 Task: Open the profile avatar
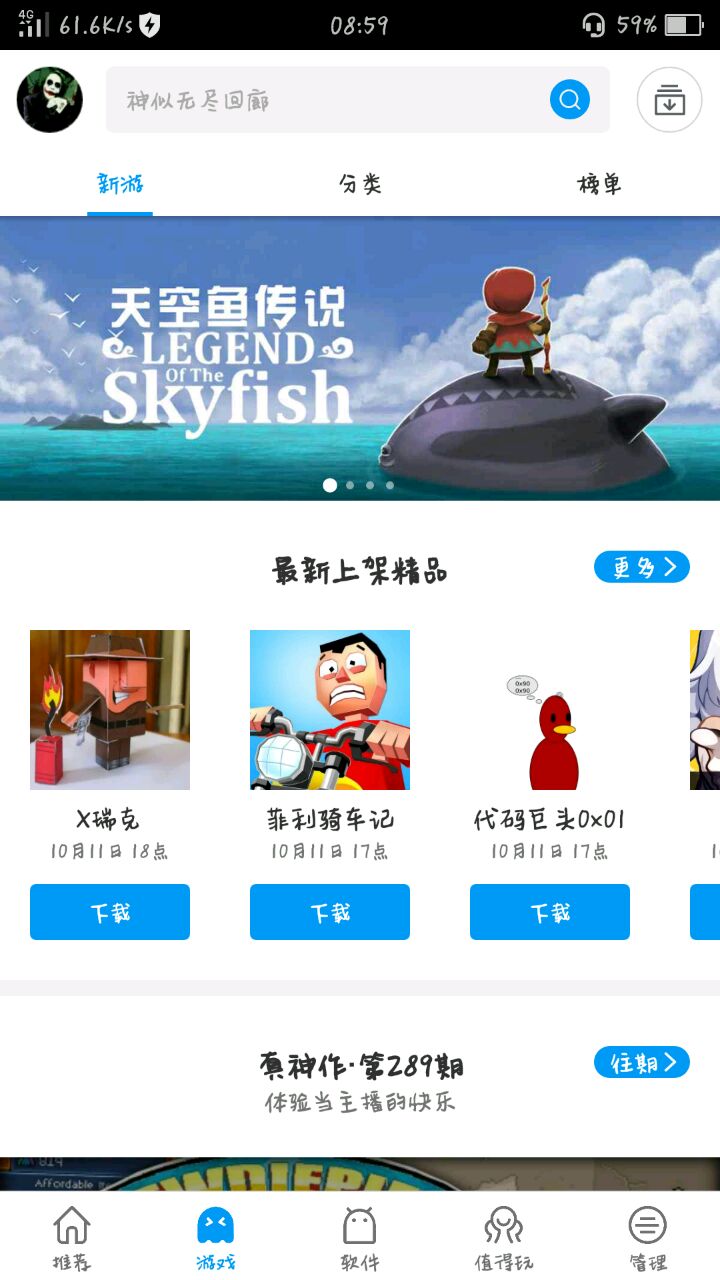(x=50, y=100)
